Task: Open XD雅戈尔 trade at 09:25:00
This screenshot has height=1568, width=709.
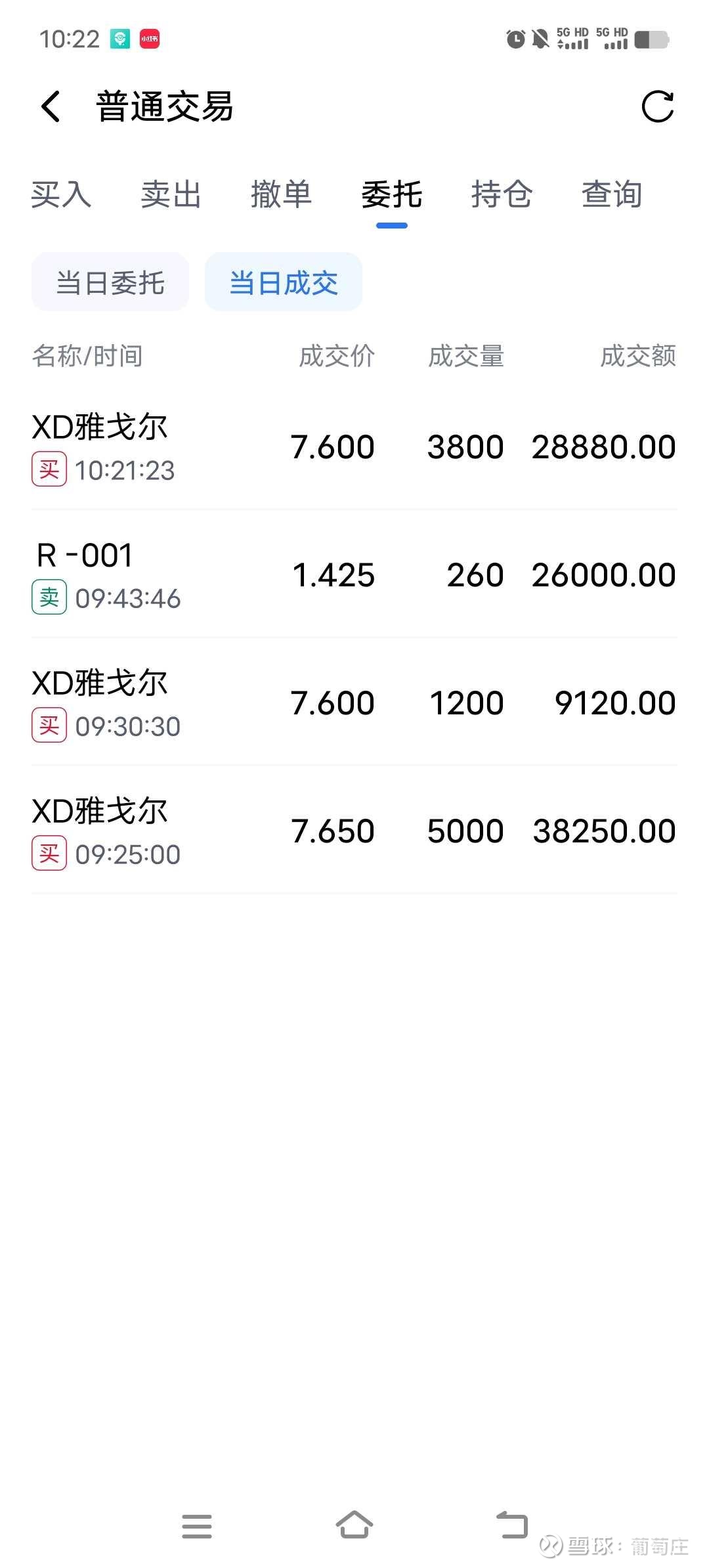Action: point(354,831)
